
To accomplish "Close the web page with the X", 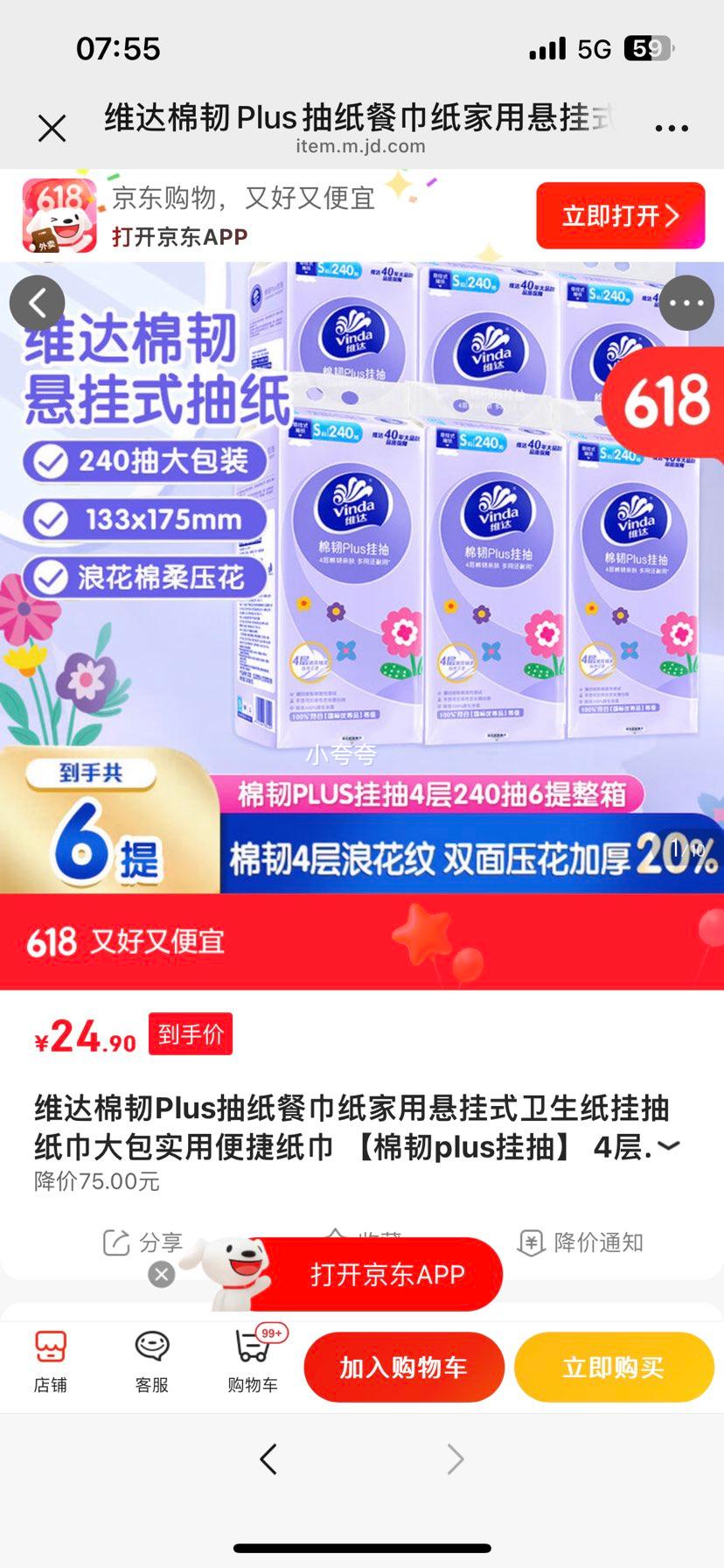I will 52,129.
